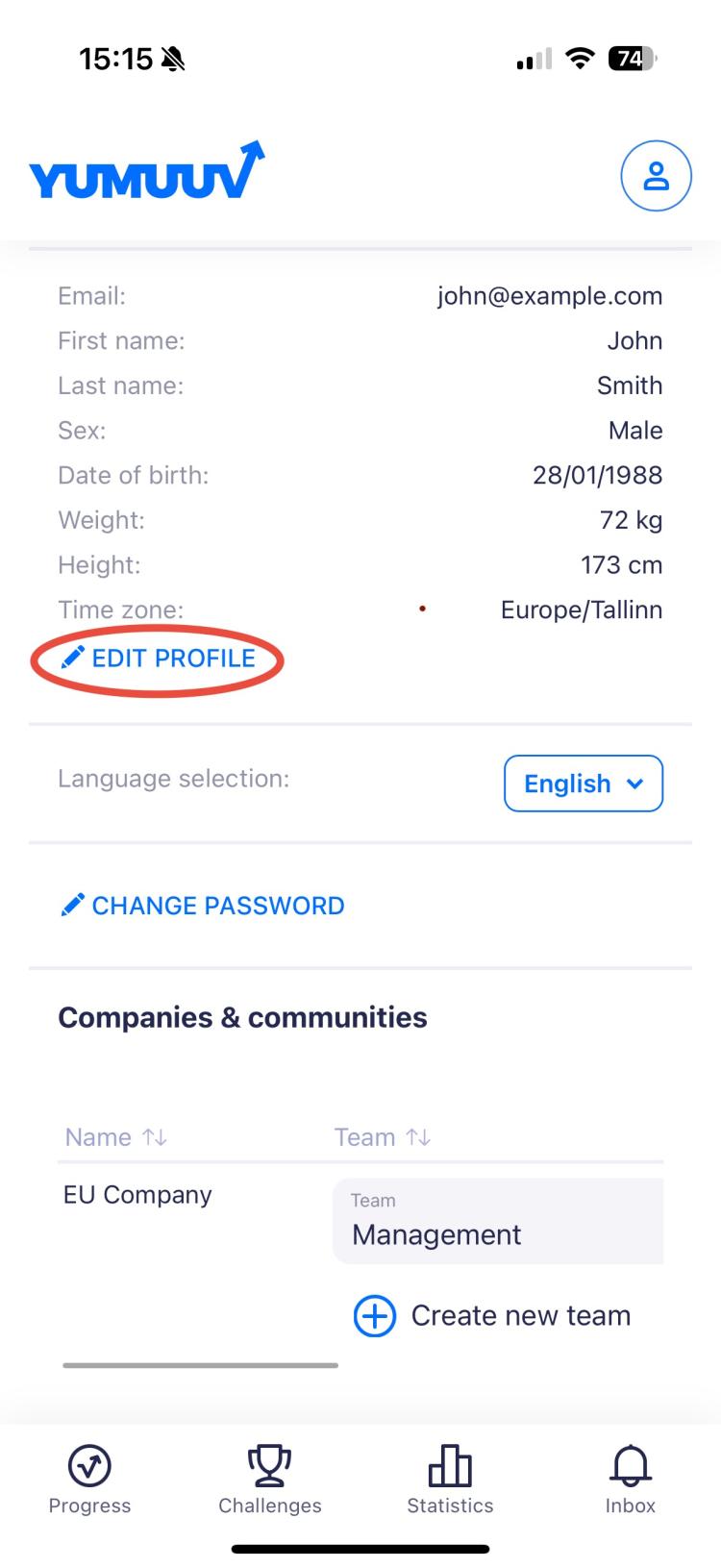
Task: Tap the pencil icon beside Change Password
Action: [73, 904]
